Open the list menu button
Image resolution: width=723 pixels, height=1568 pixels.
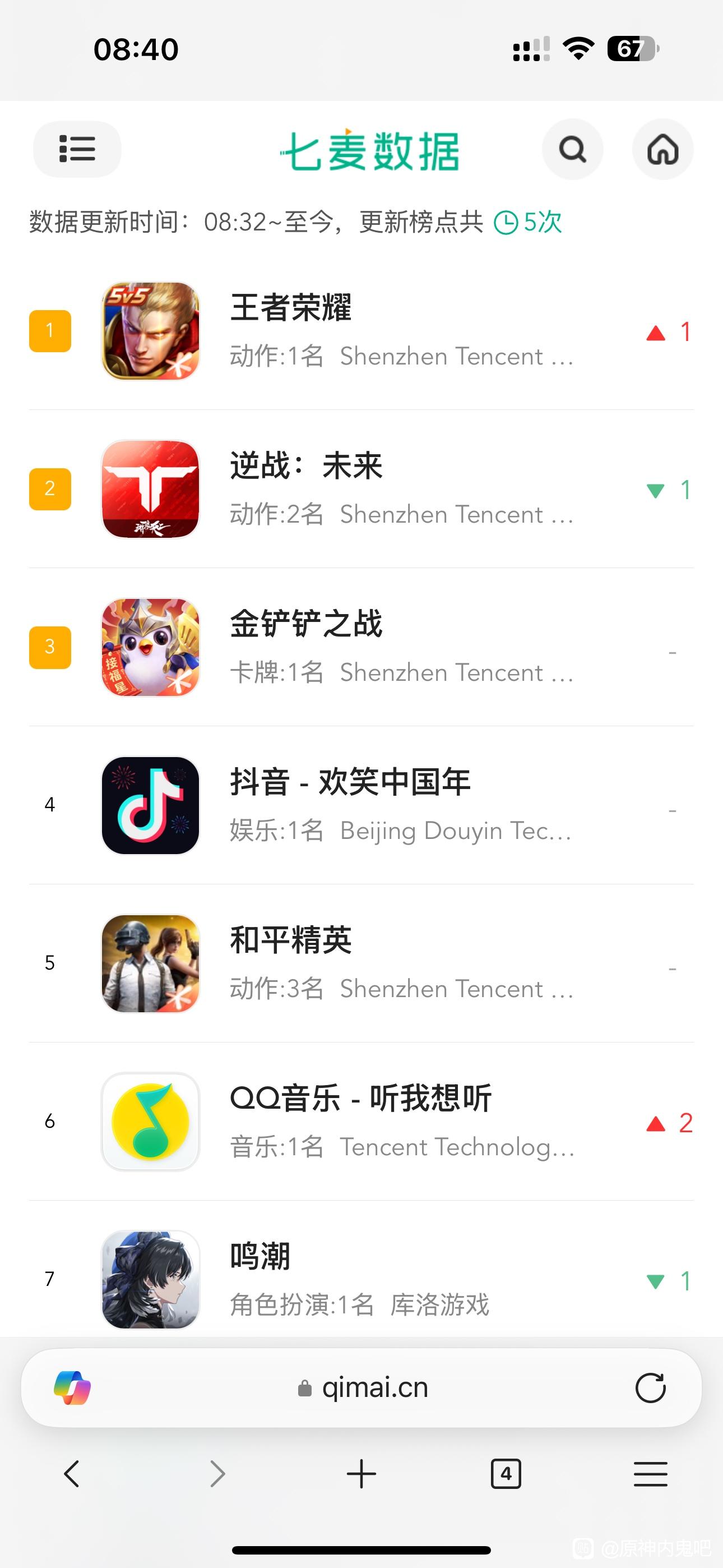(77, 149)
